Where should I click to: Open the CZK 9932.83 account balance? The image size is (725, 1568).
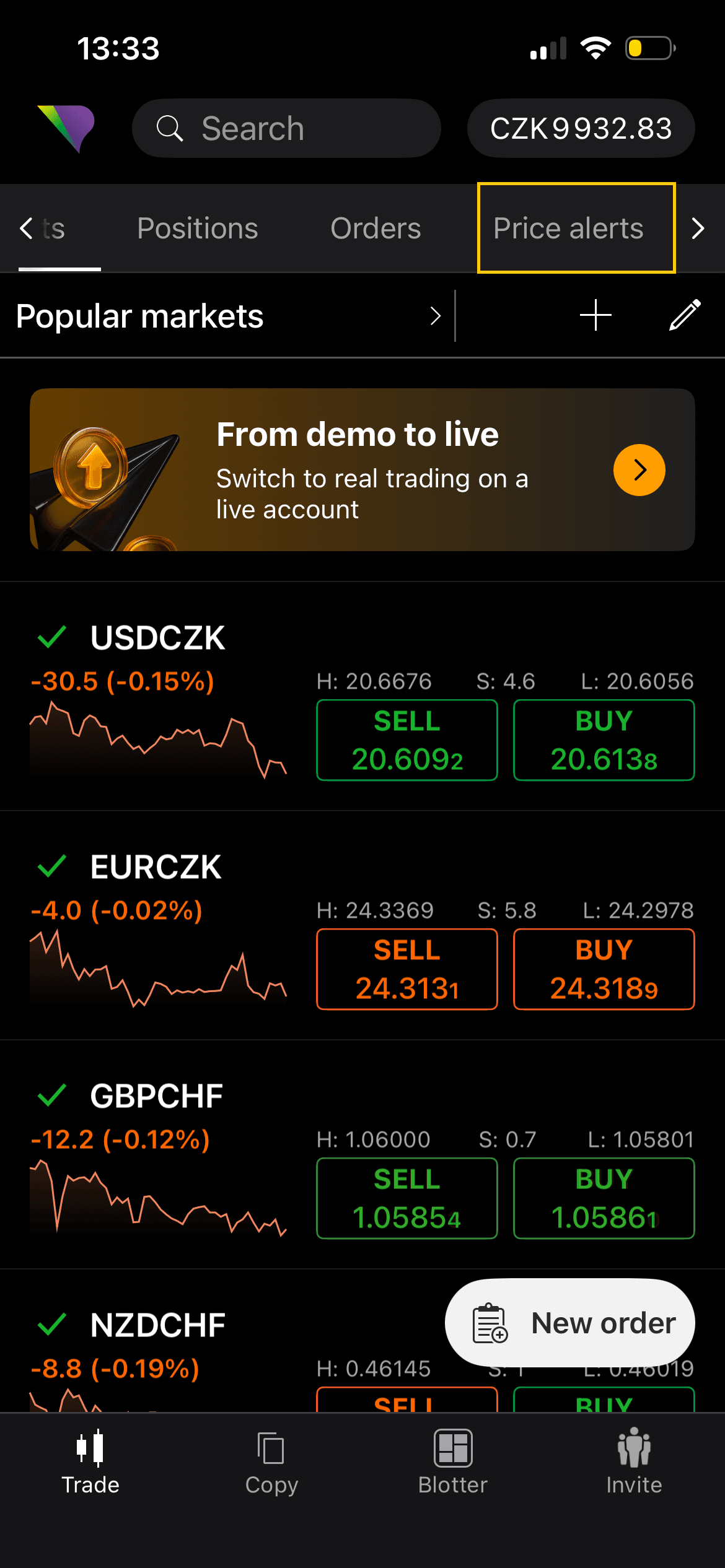581,128
